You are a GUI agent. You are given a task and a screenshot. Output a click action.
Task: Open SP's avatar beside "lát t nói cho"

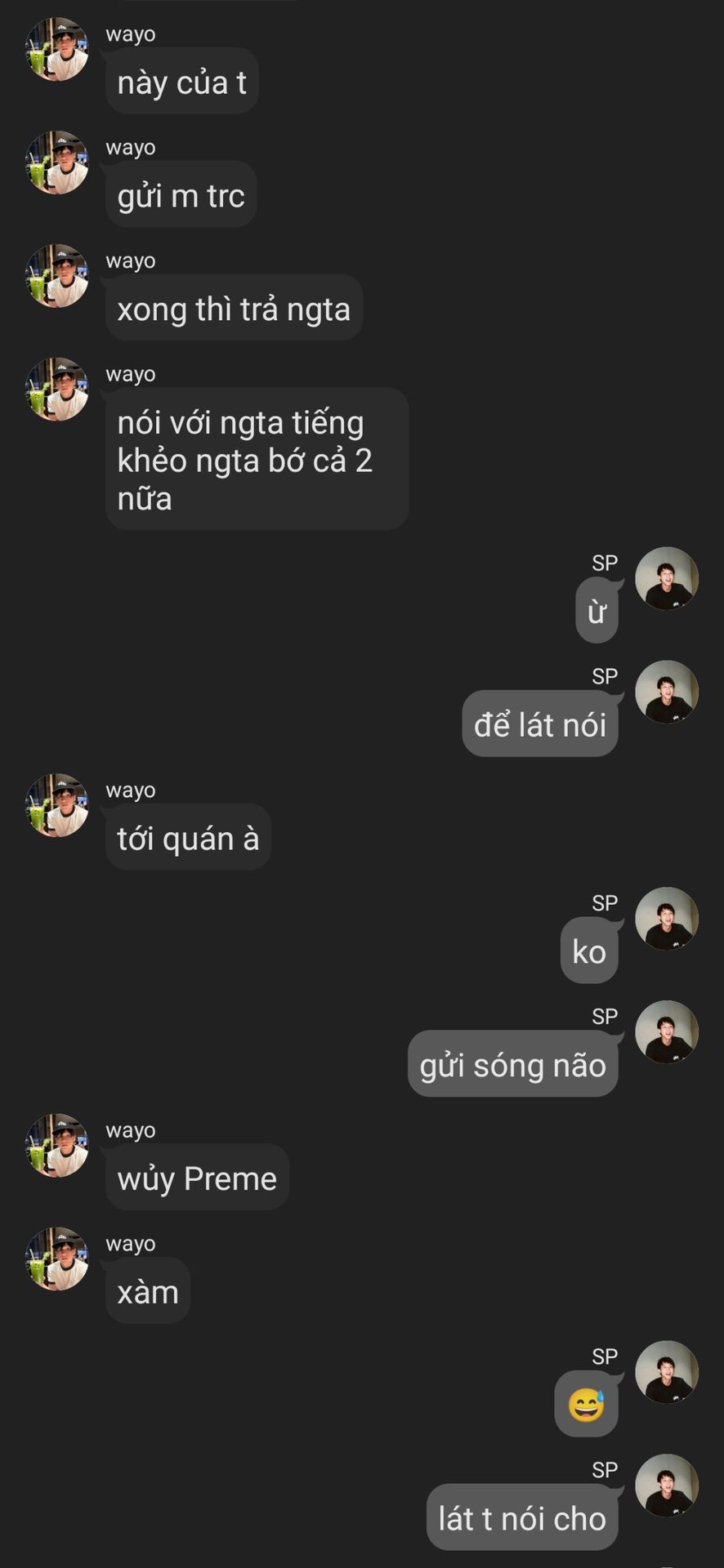[667, 1486]
